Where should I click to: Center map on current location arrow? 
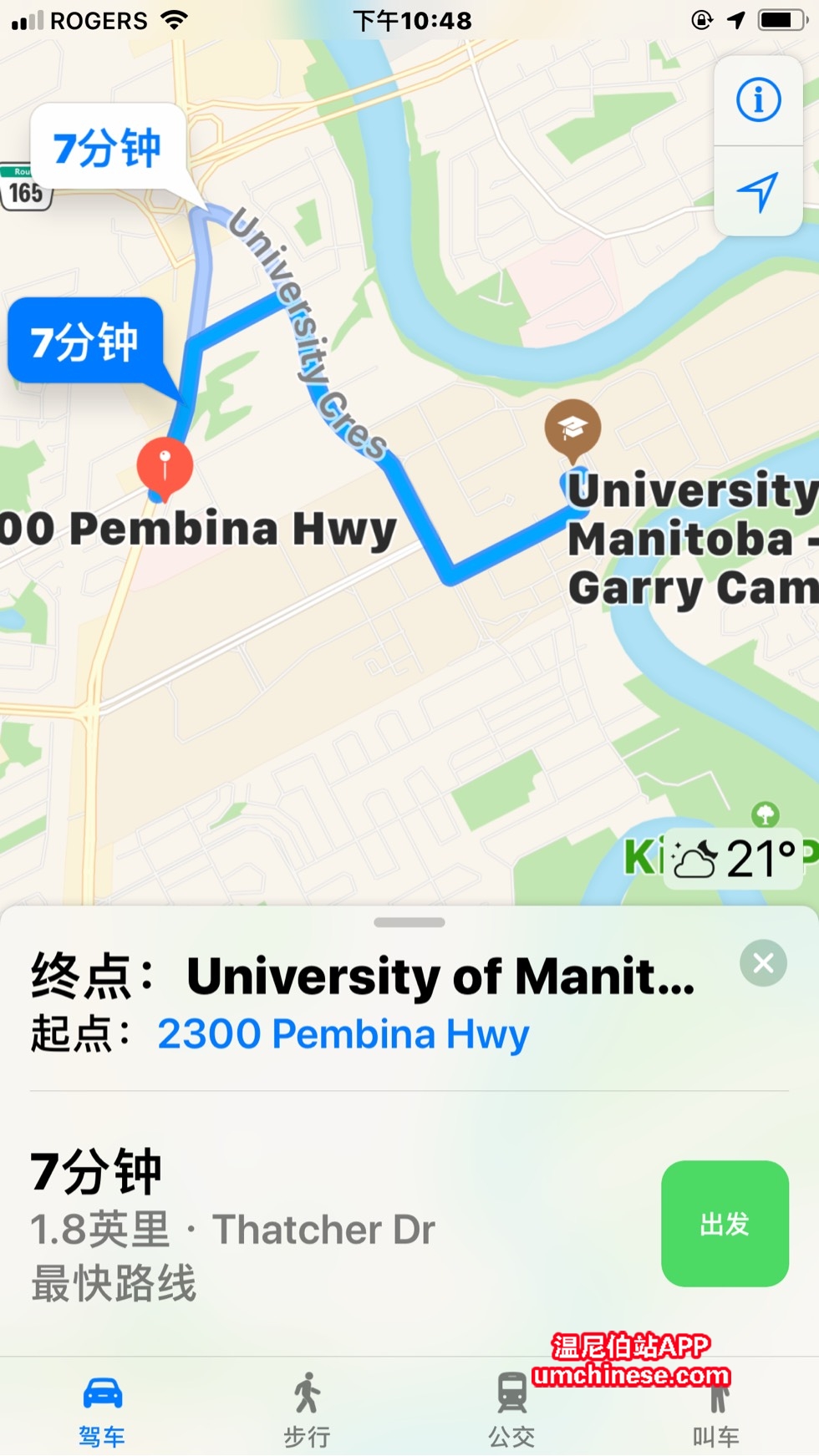coord(758,192)
